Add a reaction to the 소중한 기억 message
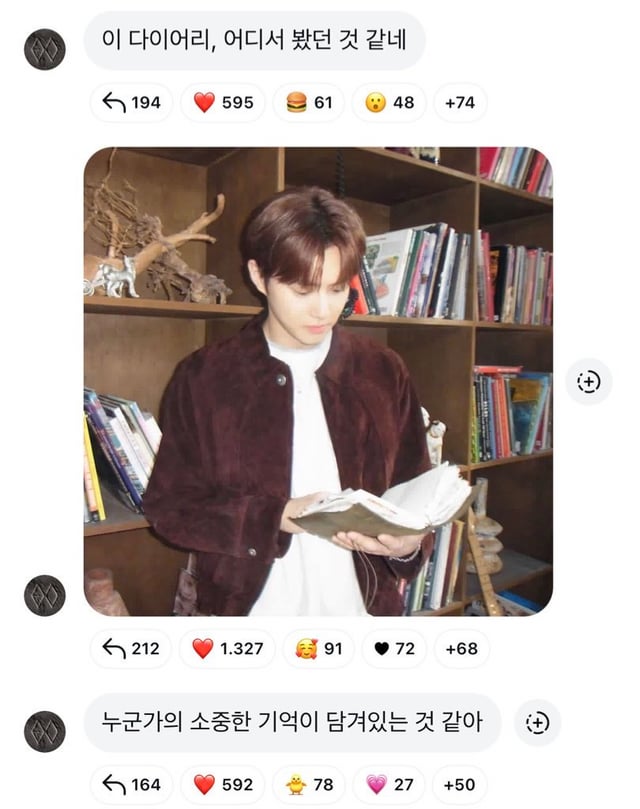 537,722
